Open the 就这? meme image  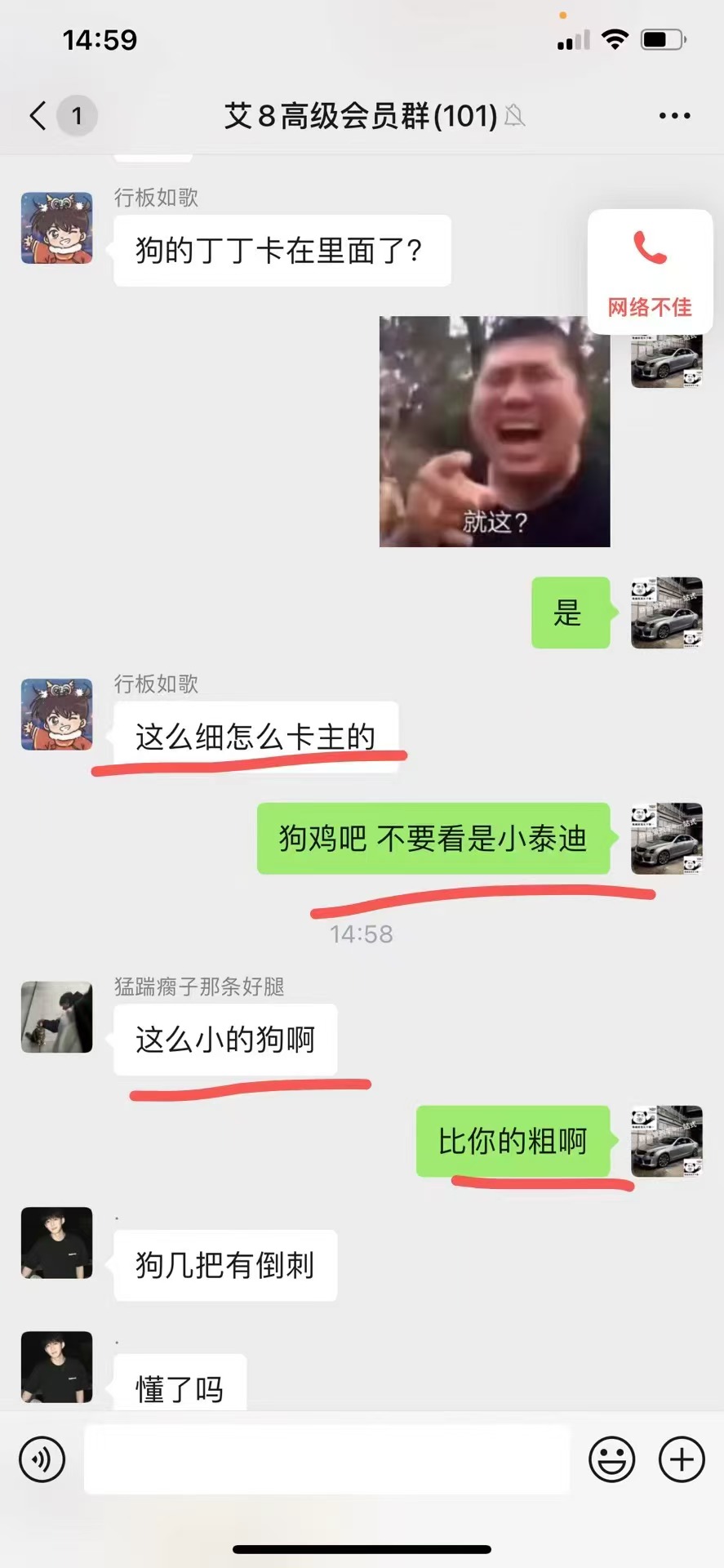(x=495, y=431)
